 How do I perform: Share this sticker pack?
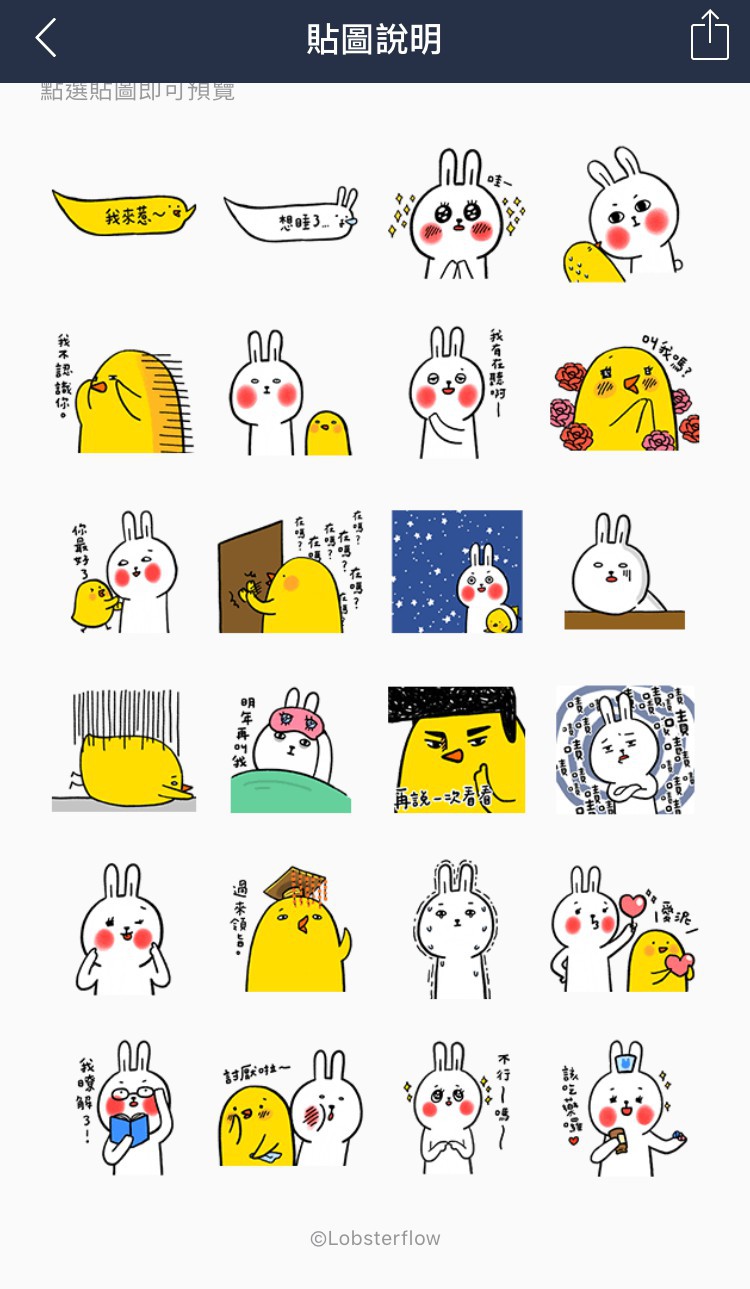[709, 37]
